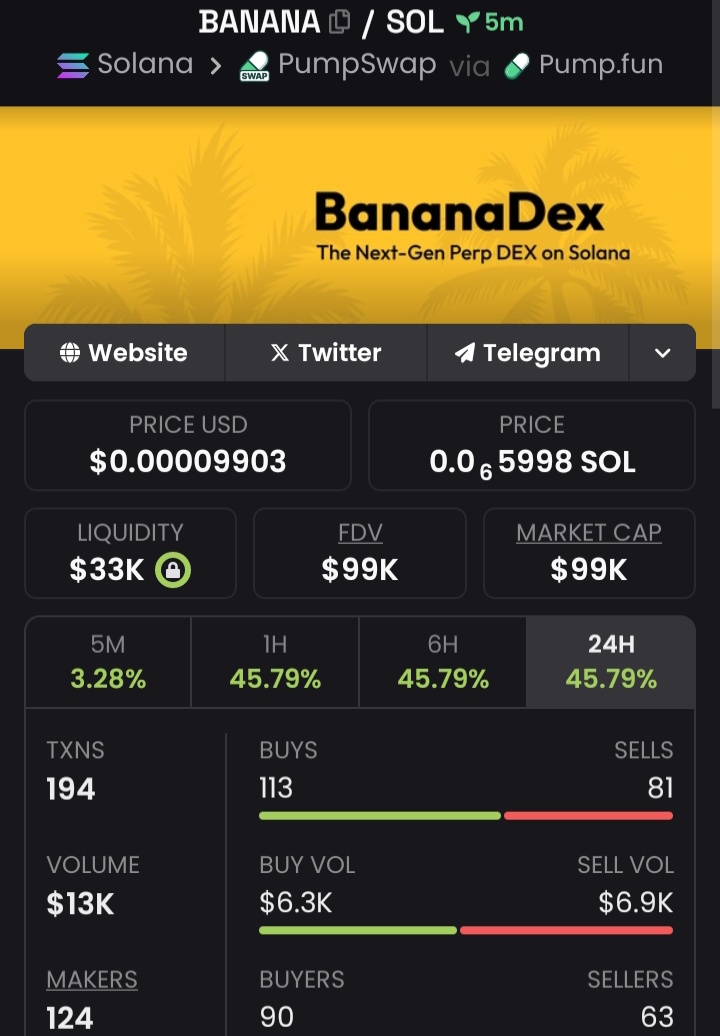Select the 24H timeframe tab
This screenshot has height=1036, width=720.
(x=611, y=662)
